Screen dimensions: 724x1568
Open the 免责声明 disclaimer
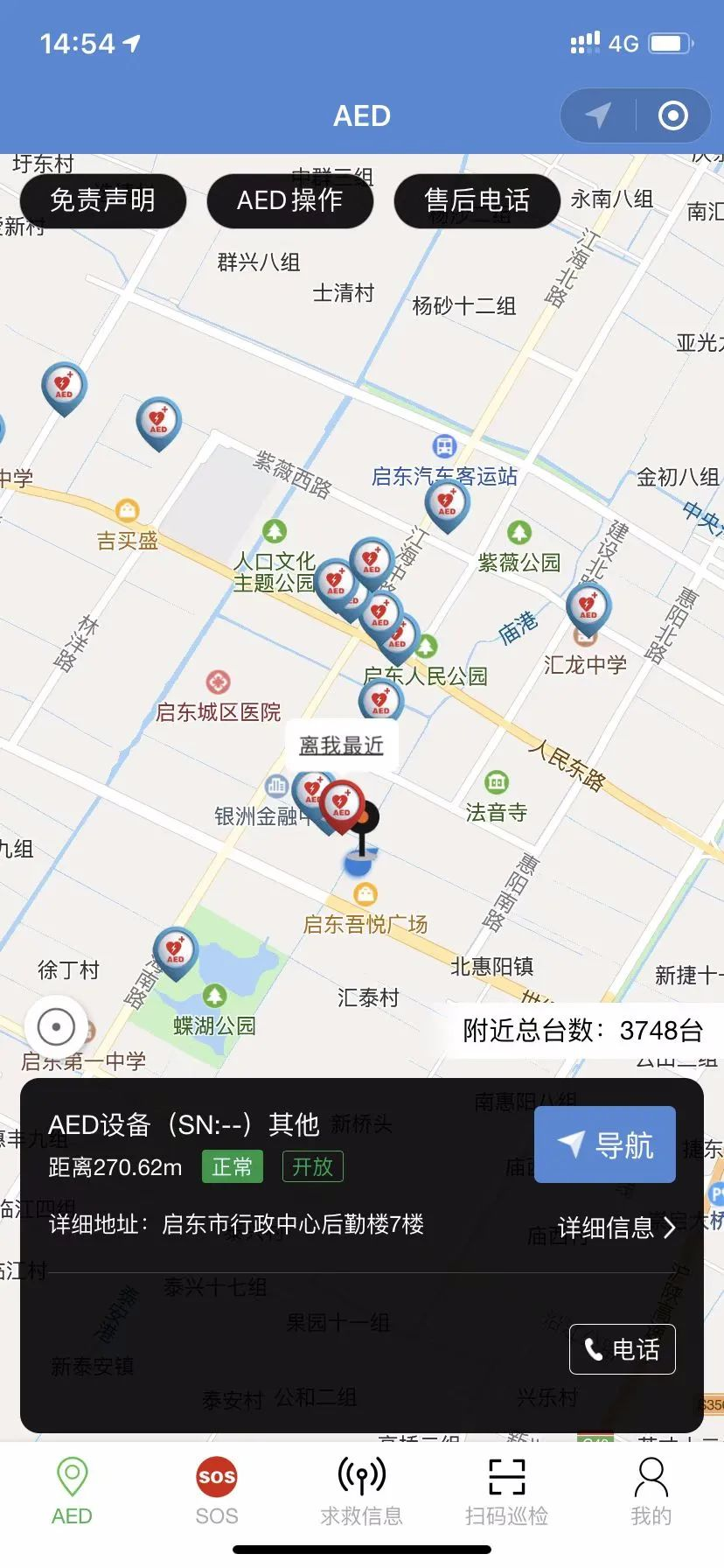(102, 200)
